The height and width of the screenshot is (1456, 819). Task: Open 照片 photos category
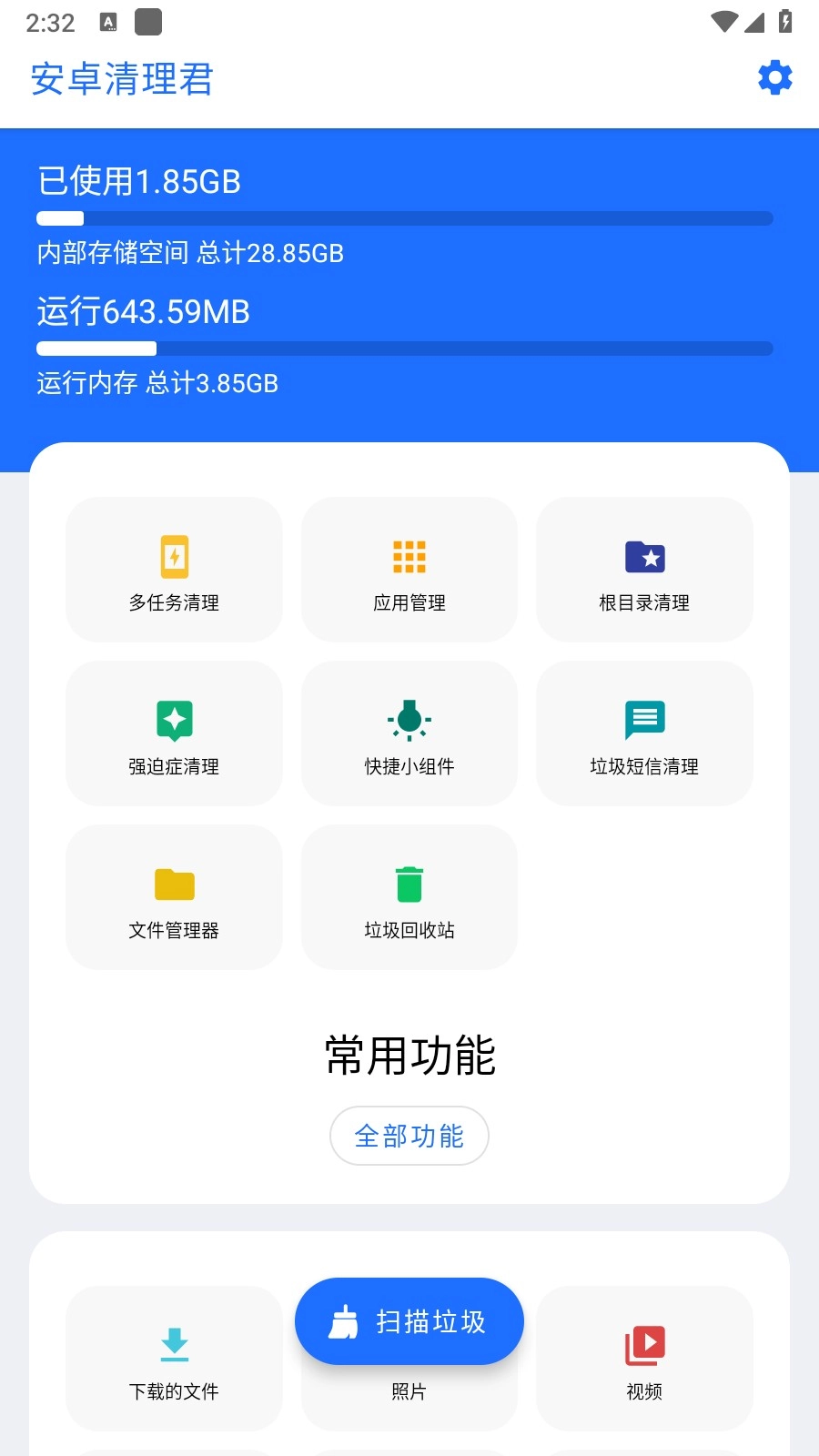[409, 1394]
